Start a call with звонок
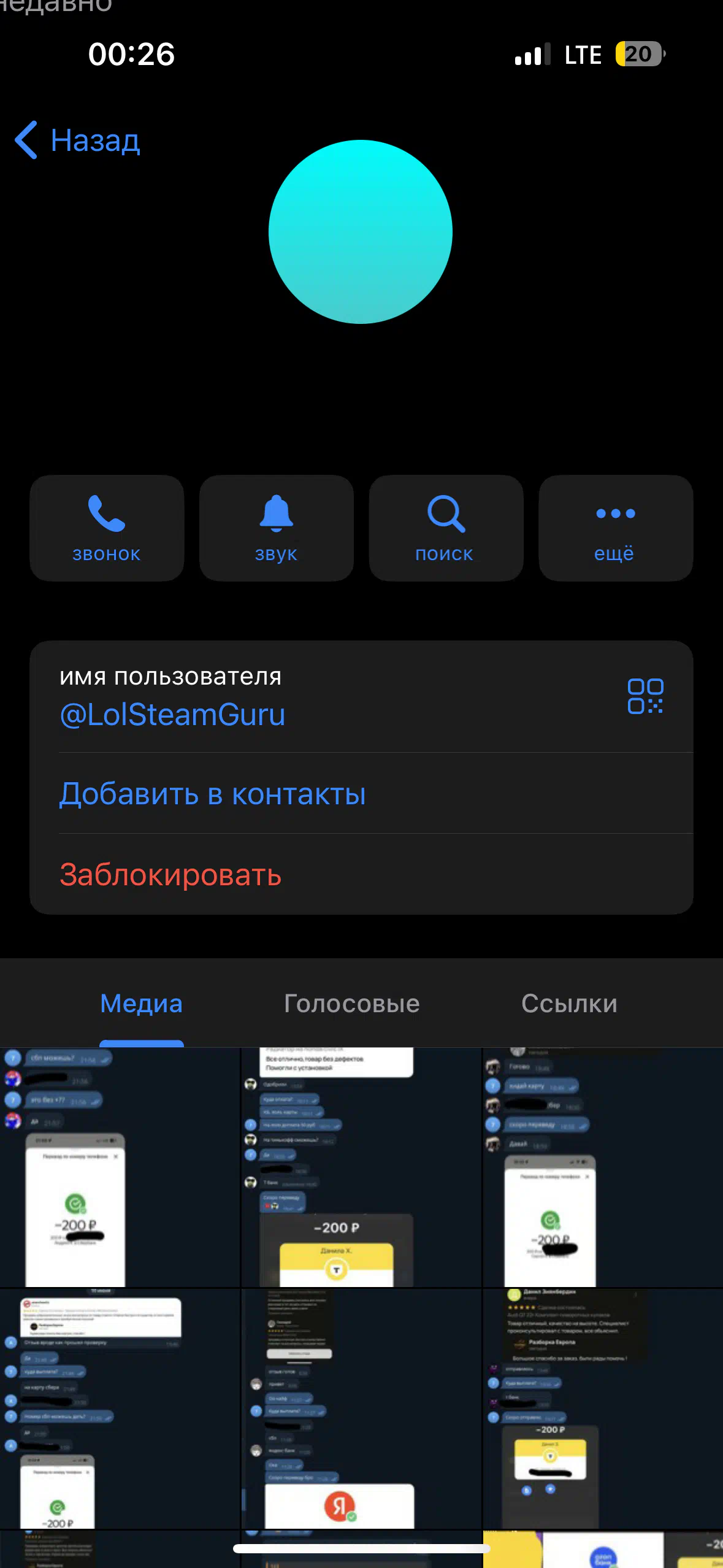 point(107,528)
